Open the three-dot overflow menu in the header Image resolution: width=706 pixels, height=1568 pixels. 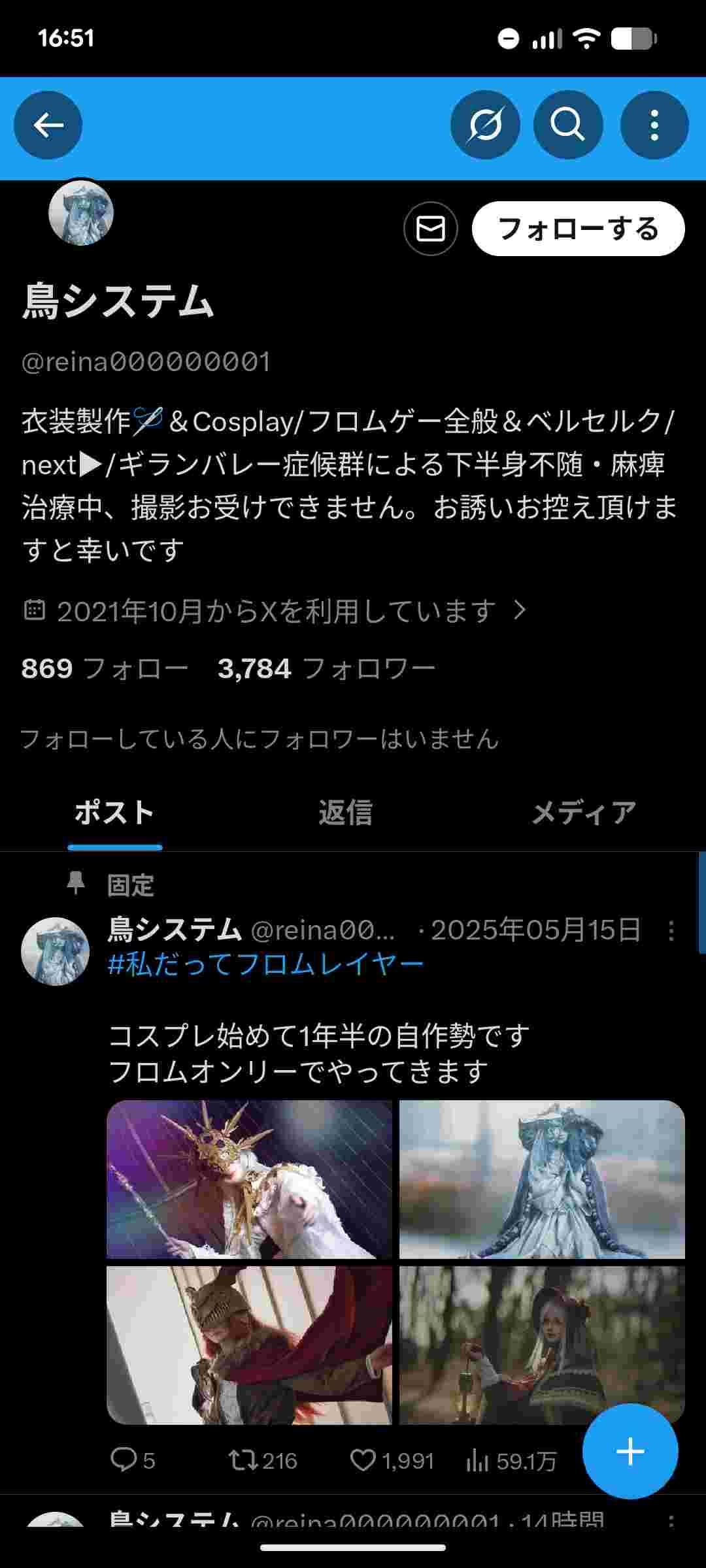pos(654,124)
